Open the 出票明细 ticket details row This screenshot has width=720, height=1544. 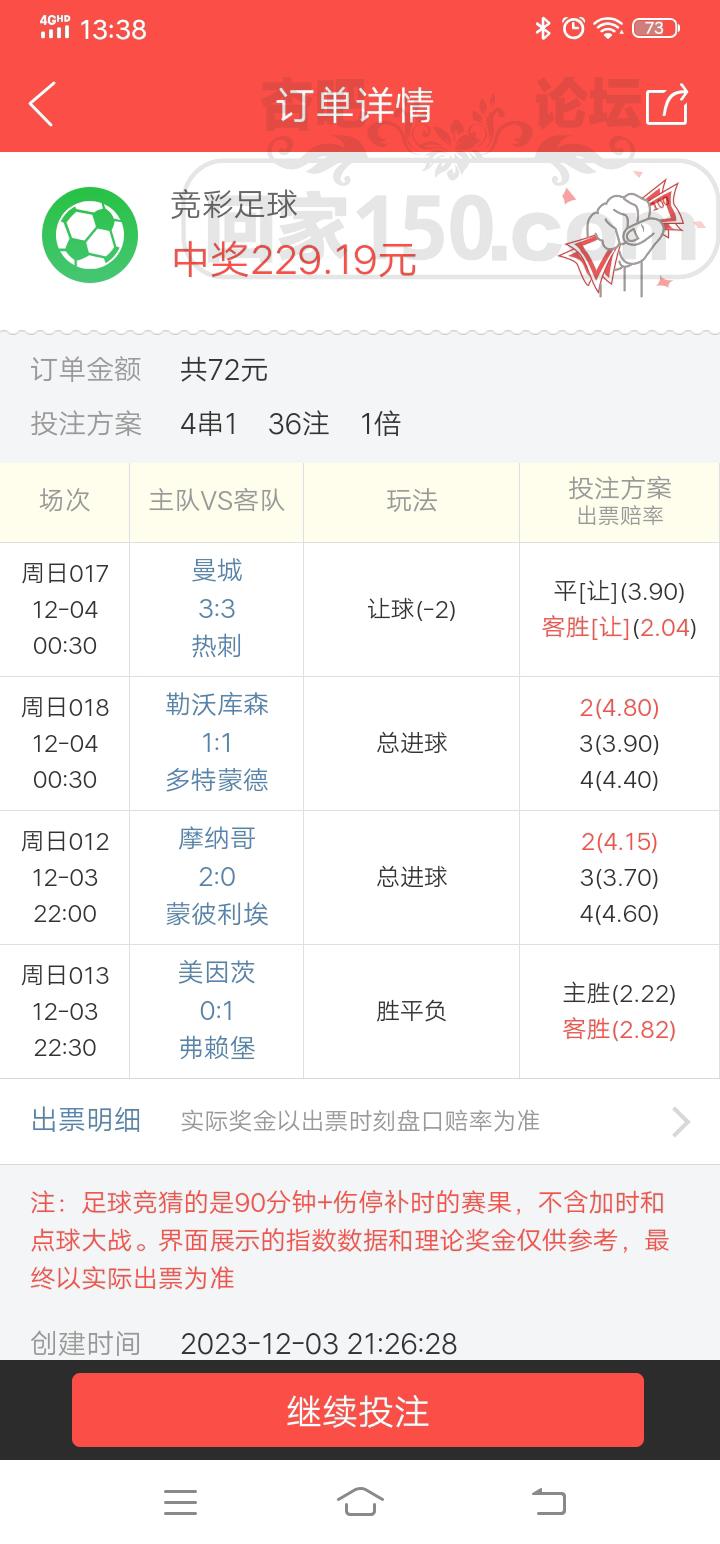point(360,1121)
